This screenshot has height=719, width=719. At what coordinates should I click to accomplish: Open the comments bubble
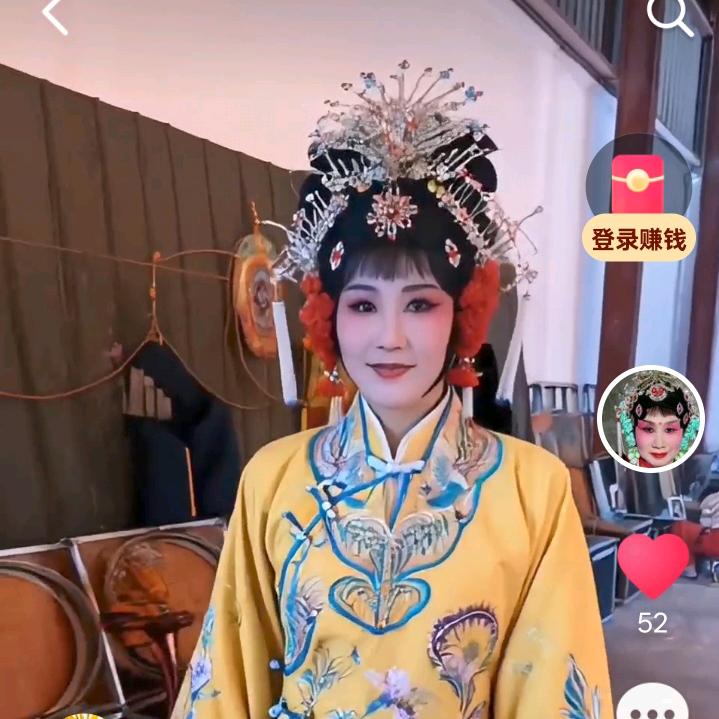tap(652, 703)
